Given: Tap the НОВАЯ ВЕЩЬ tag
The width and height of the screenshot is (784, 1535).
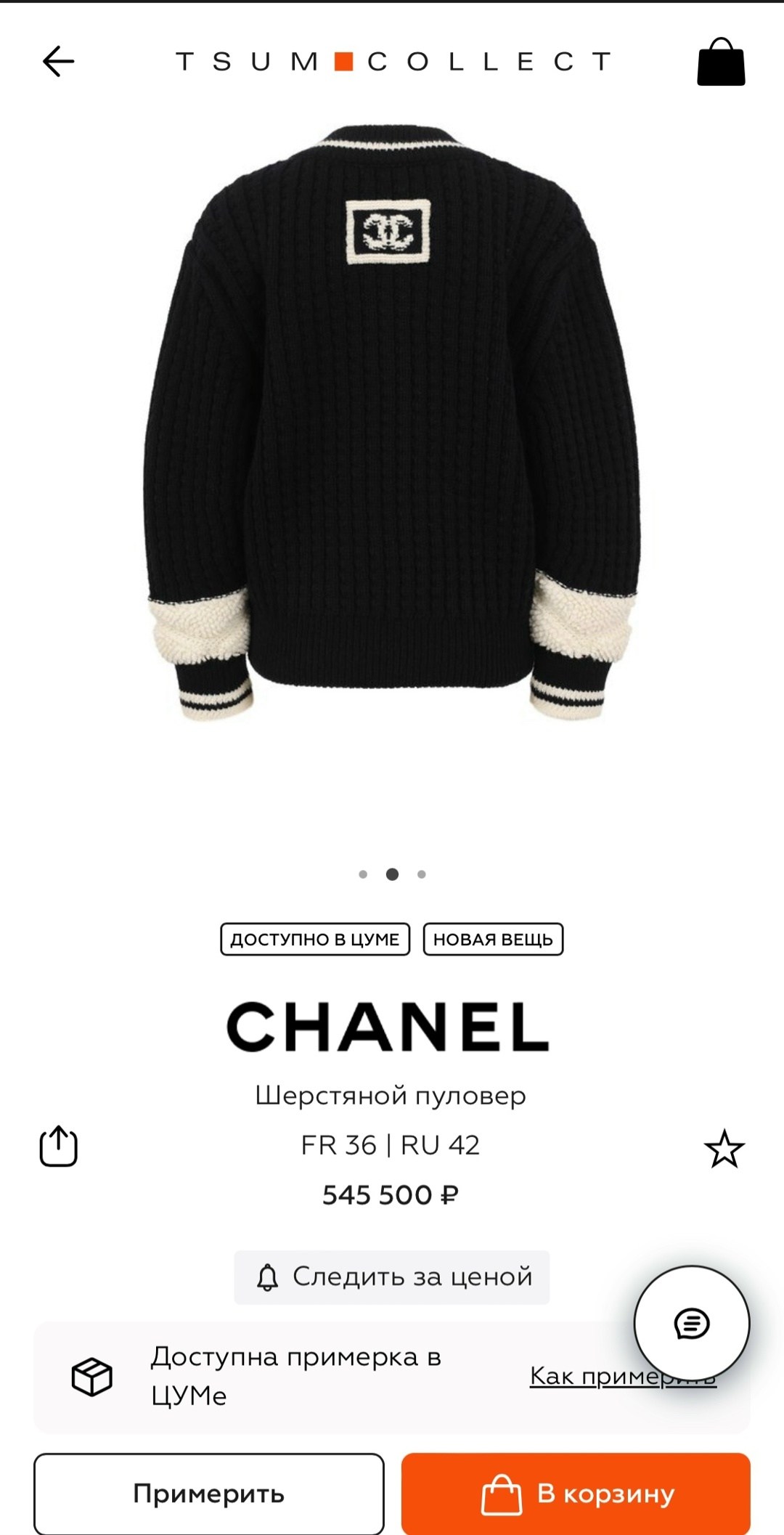Looking at the screenshot, I should (x=494, y=938).
